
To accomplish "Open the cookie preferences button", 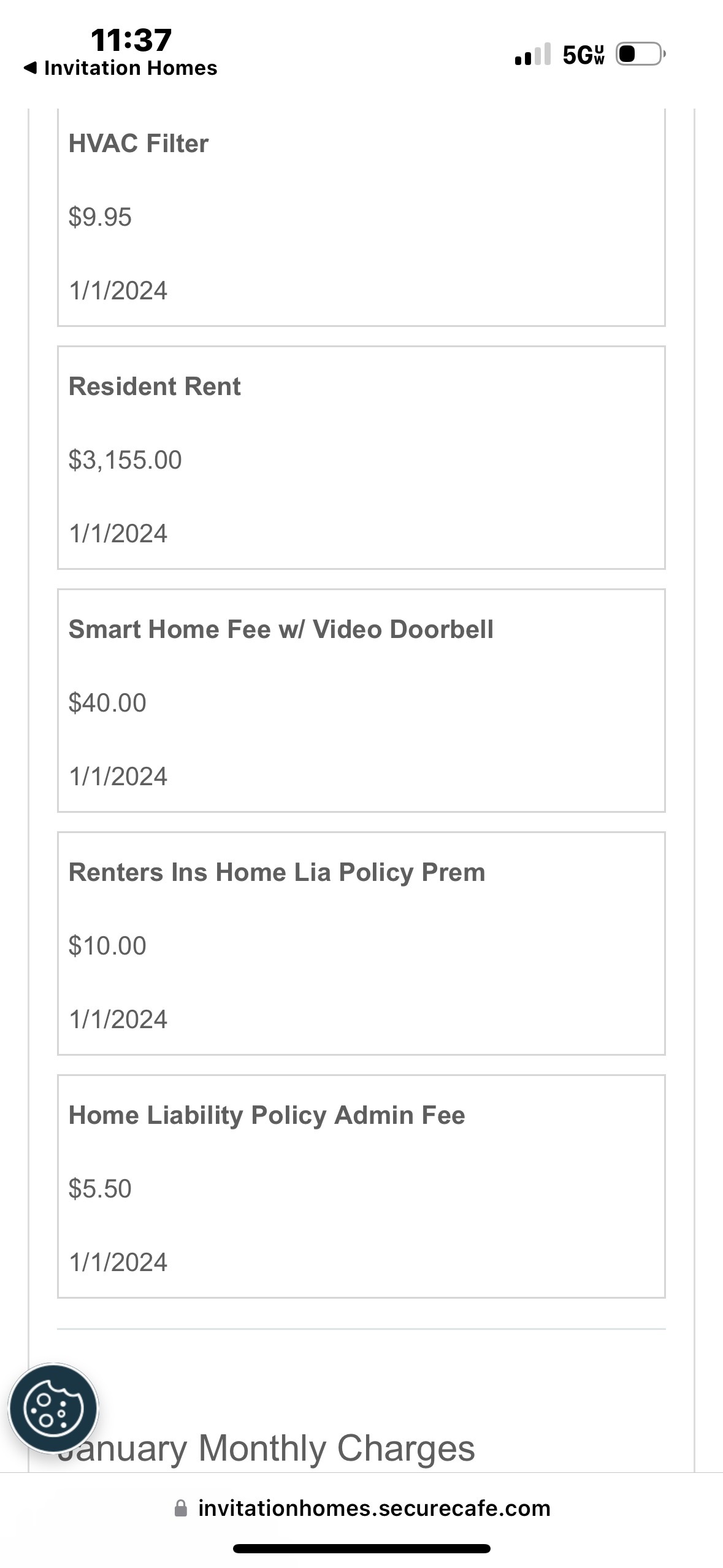I will (53, 1409).
